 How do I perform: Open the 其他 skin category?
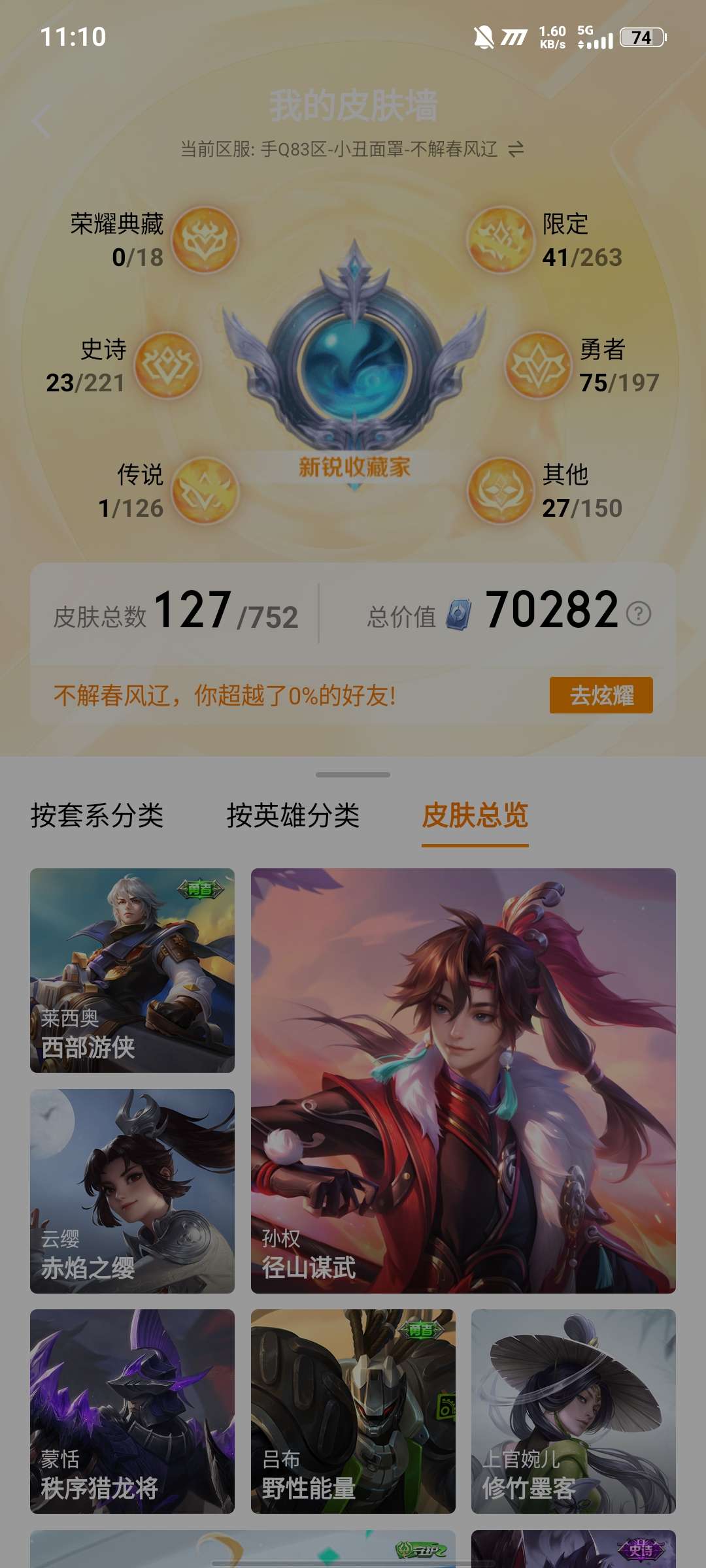pos(501,491)
